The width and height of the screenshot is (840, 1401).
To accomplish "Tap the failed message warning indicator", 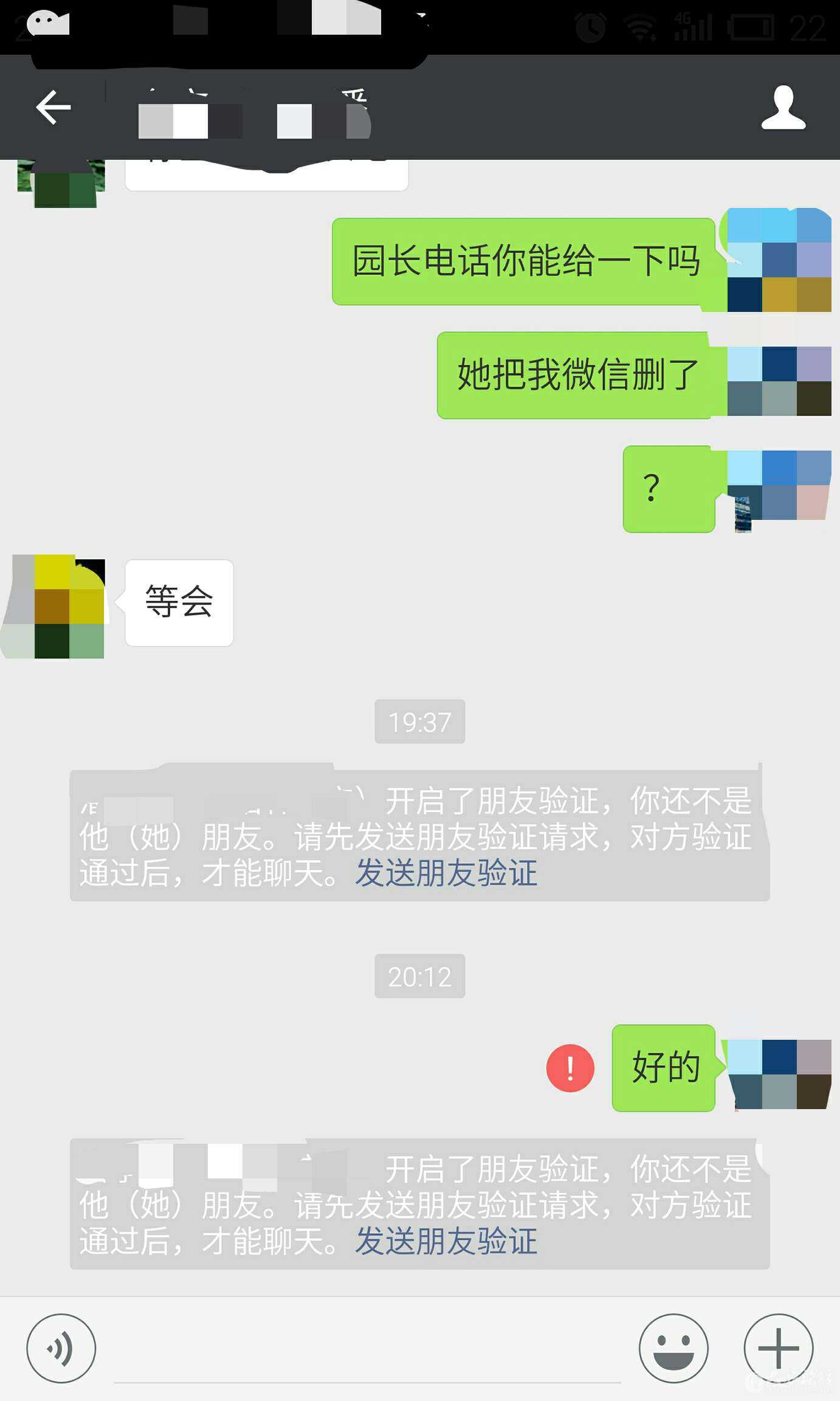I will (x=570, y=1068).
